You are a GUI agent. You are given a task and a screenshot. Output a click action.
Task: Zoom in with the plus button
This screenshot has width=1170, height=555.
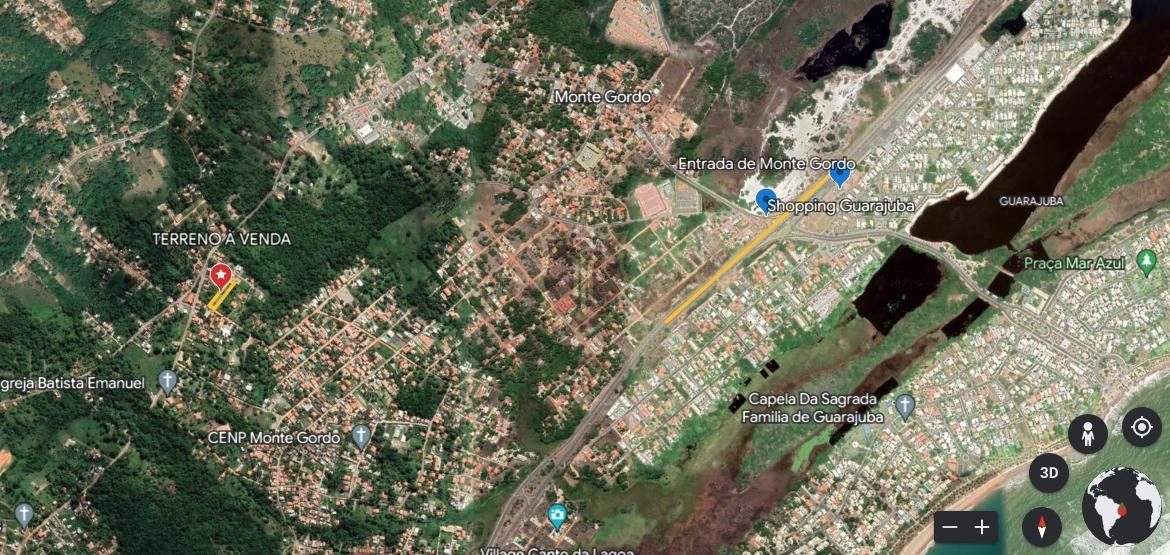[x=982, y=527]
